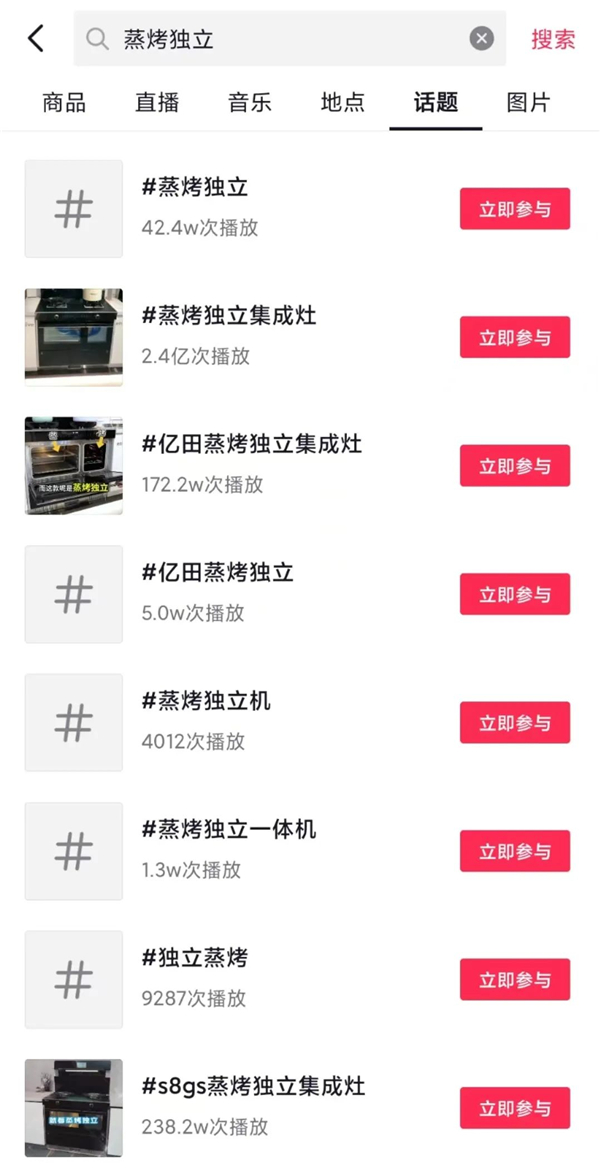Open the #独立蒸烤 topic
The height and width of the screenshot is (1176, 600).
[195, 958]
